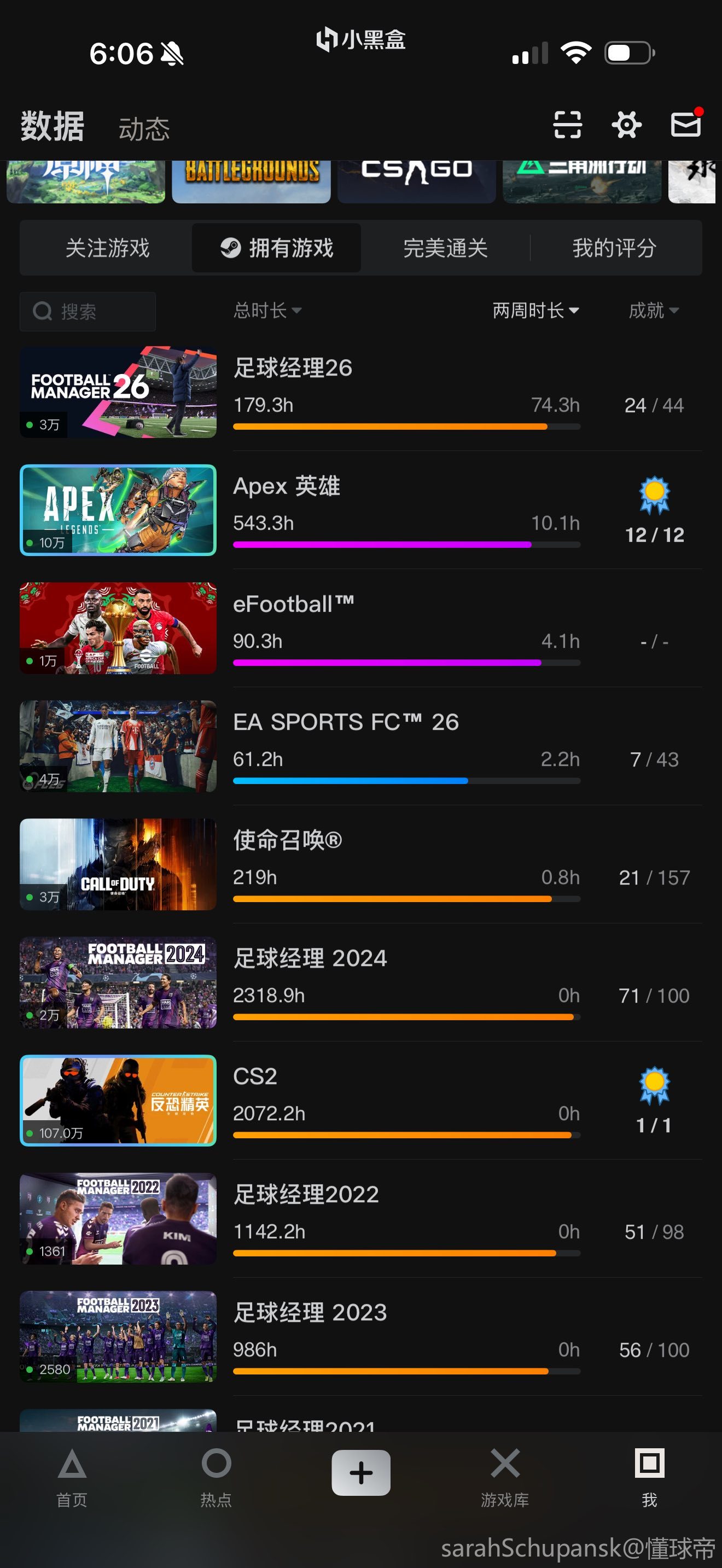Open the settings gear
Viewport: 722px width, 1568px height.
(x=626, y=125)
